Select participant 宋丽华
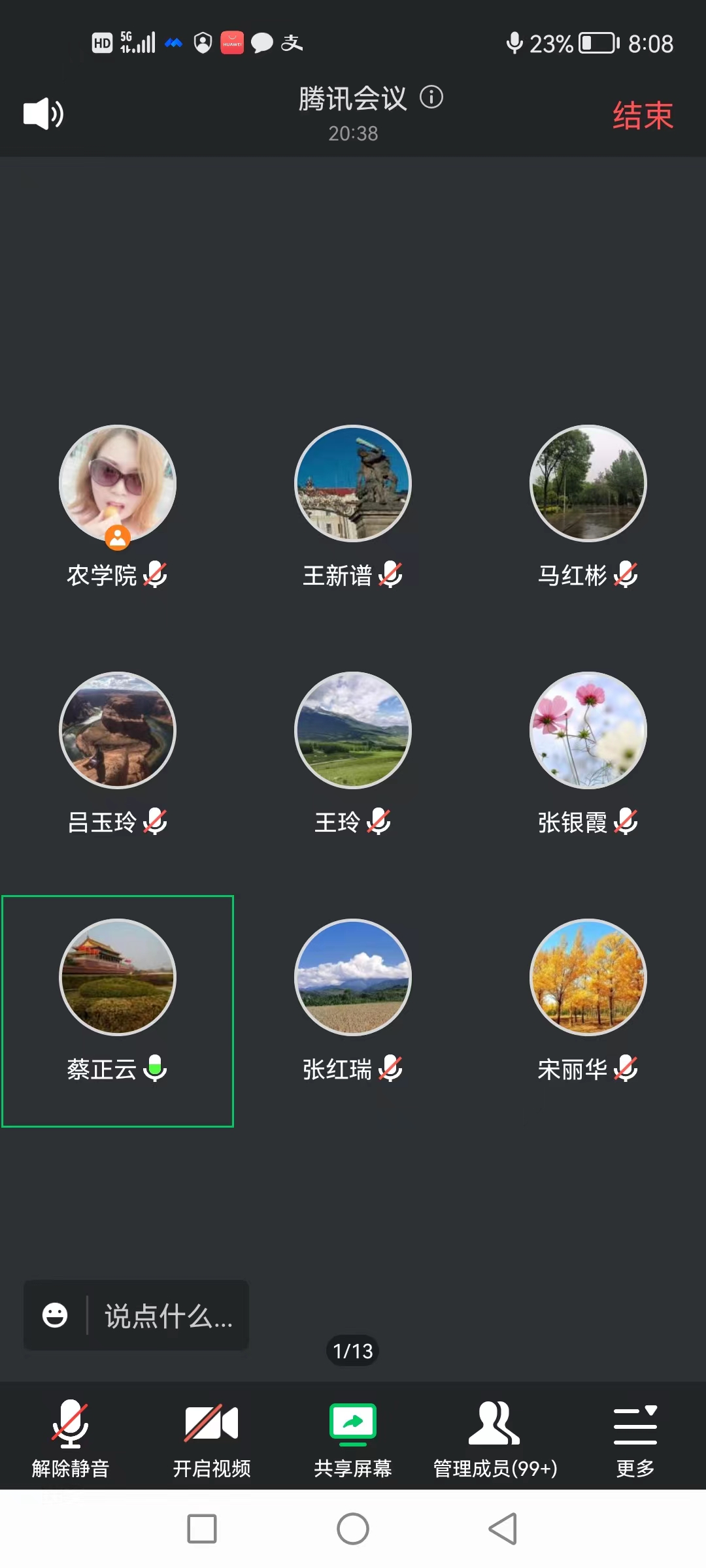706x1568 pixels. pos(588,977)
